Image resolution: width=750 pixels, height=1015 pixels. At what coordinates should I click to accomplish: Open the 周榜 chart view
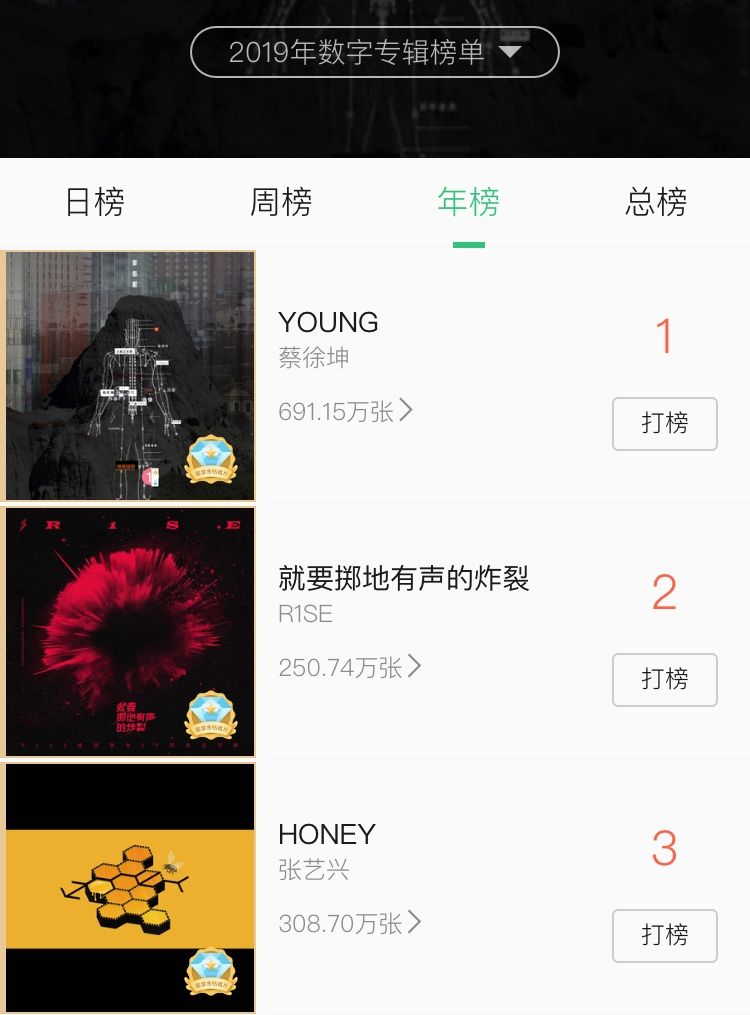pyautogui.click(x=282, y=203)
